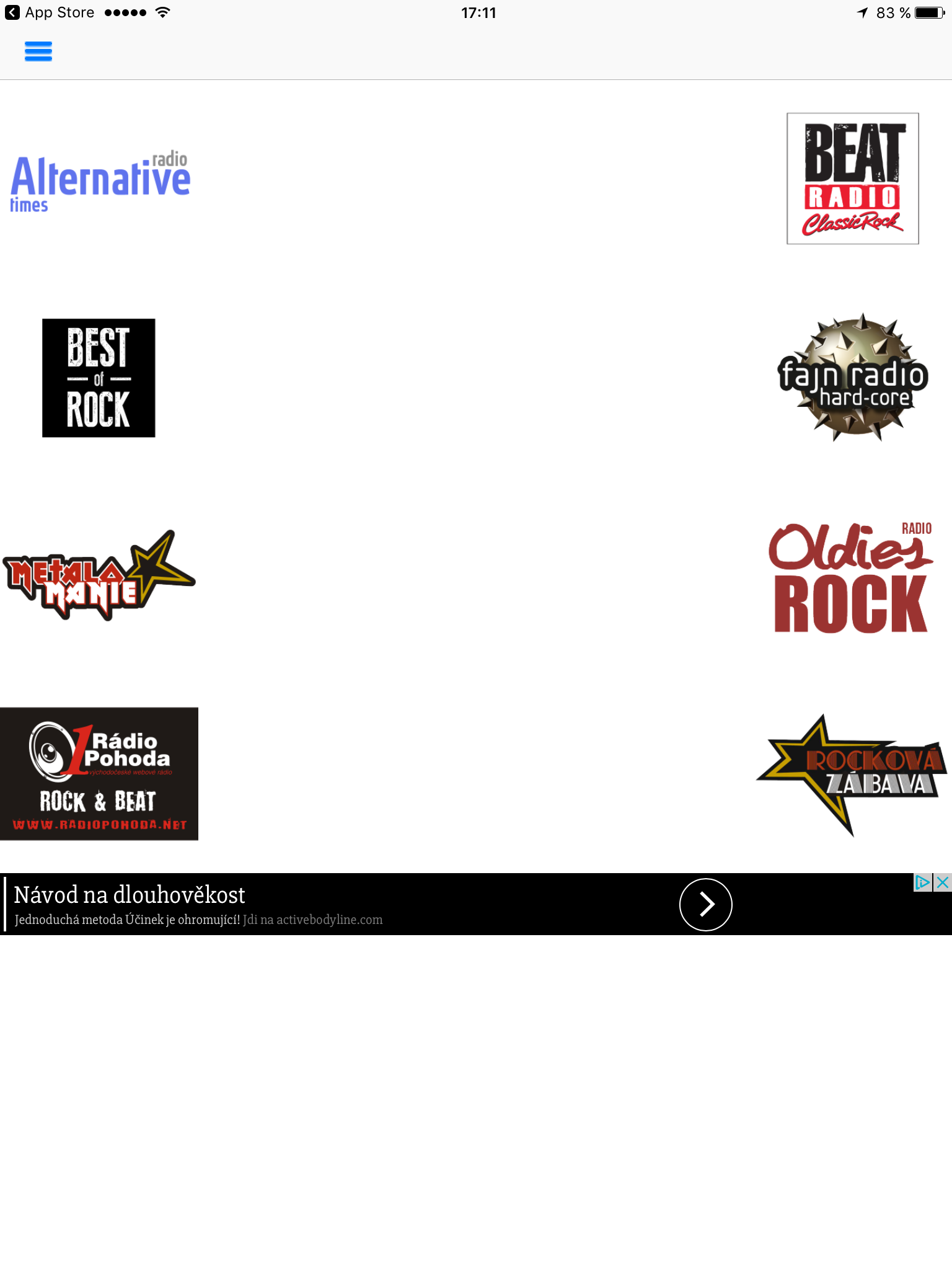Select Radio Alternative Times station
Viewport: 952px width, 1270px height.
(x=99, y=180)
